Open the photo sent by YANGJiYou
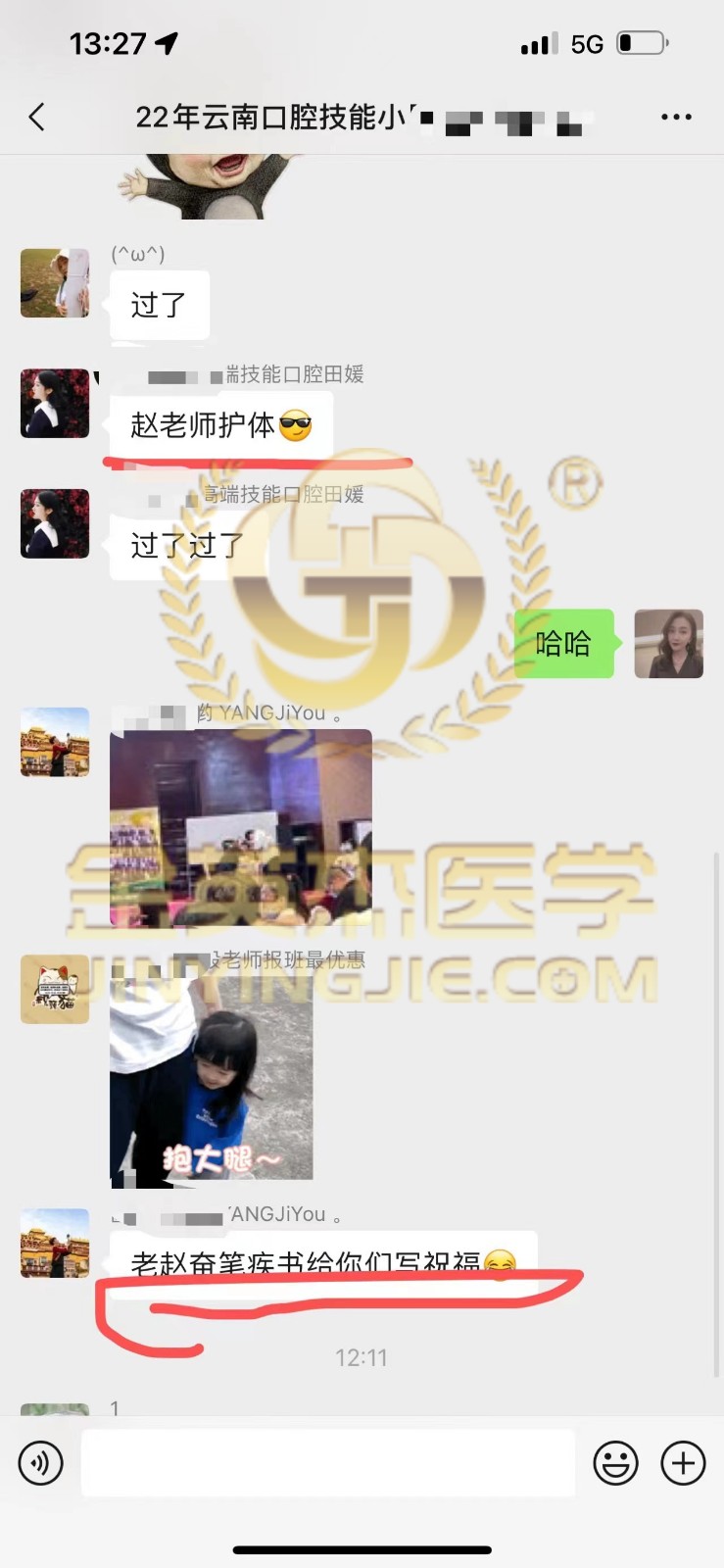The width and height of the screenshot is (724, 1568). click(x=241, y=828)
